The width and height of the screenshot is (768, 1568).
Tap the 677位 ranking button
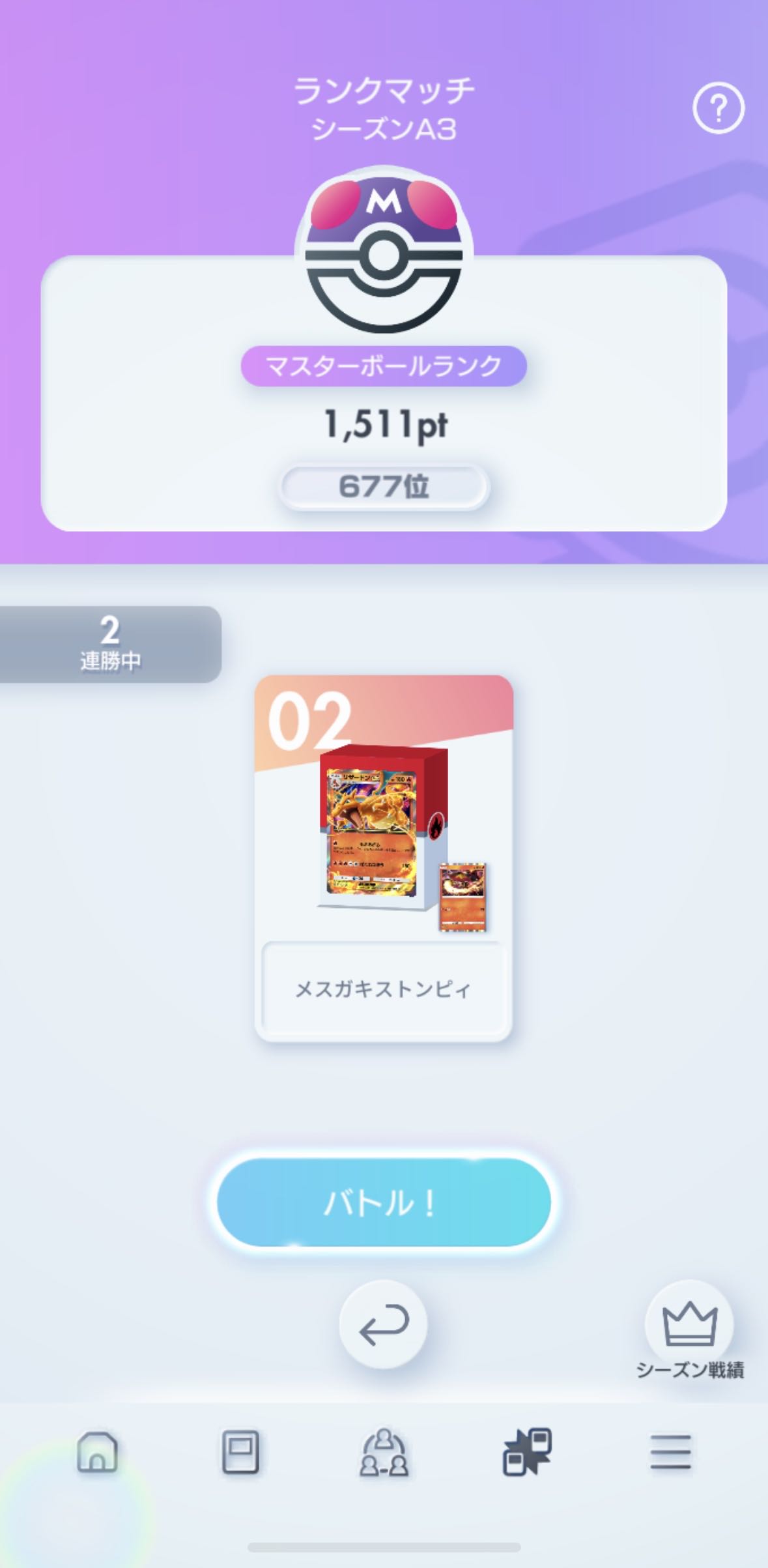384,486
